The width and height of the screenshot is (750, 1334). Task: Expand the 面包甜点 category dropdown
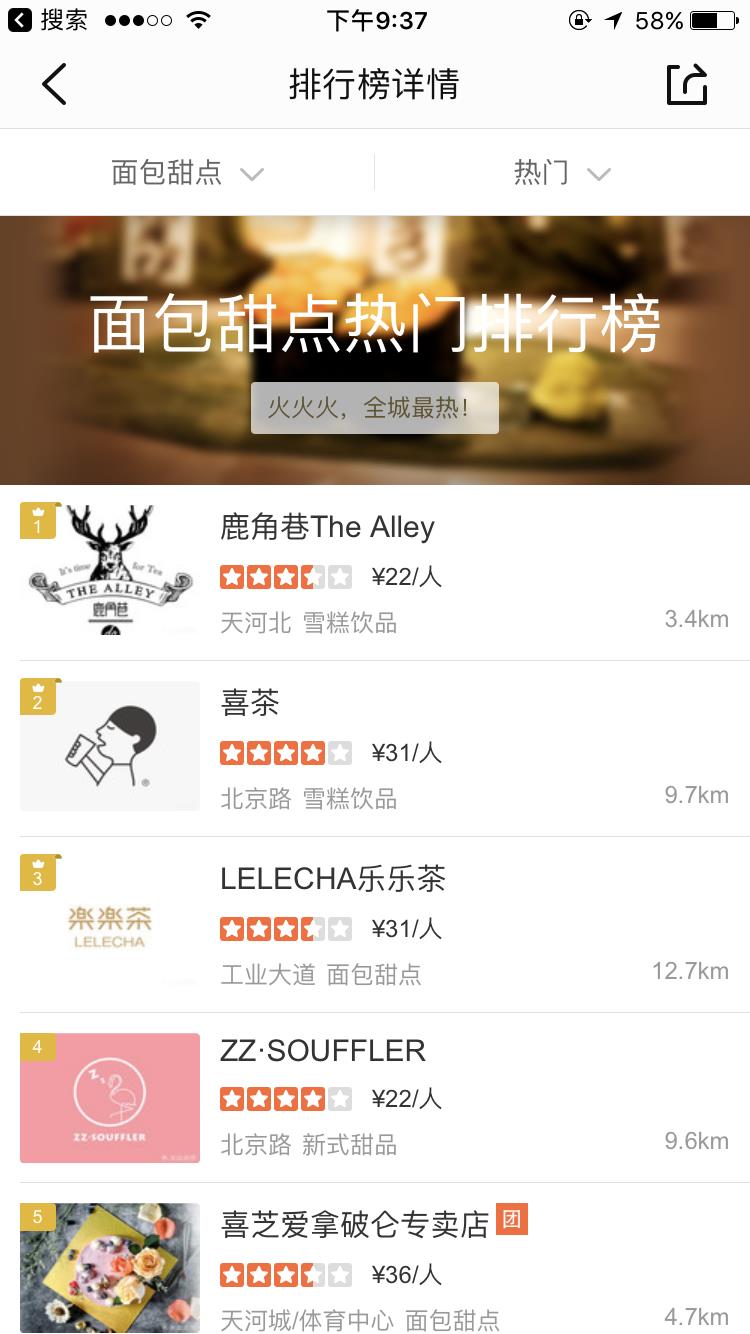click(x=187, y=172)
